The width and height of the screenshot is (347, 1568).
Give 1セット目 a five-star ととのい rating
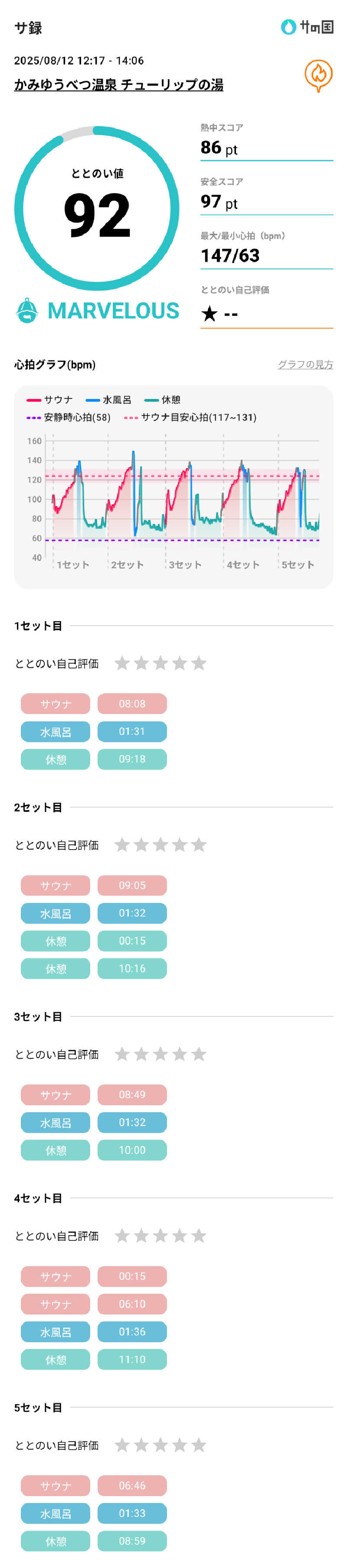[x=199, y=663]
